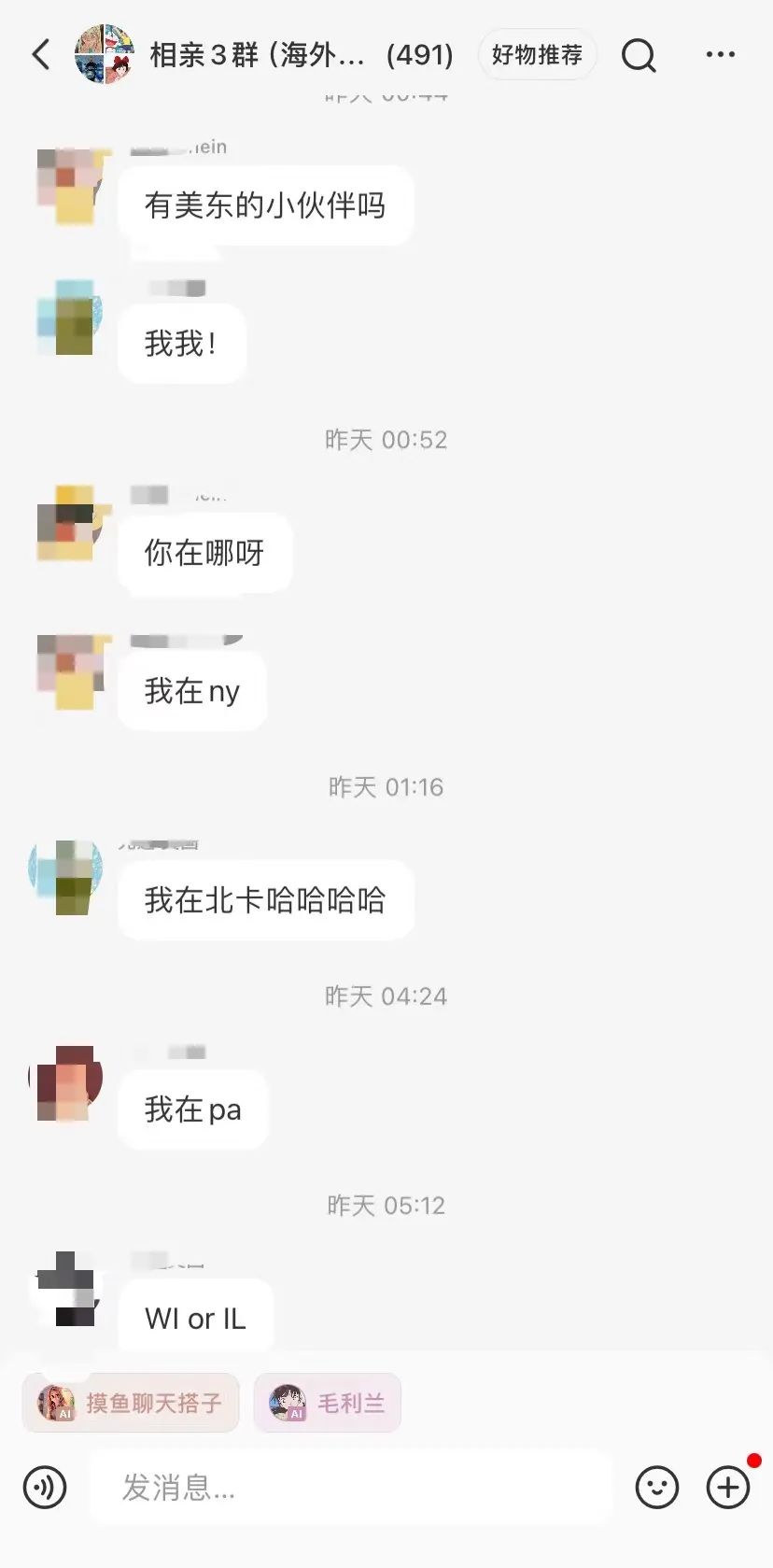
Task: Tap the avatar of the 我在pa sender
Action: [x=67, y=1083]
